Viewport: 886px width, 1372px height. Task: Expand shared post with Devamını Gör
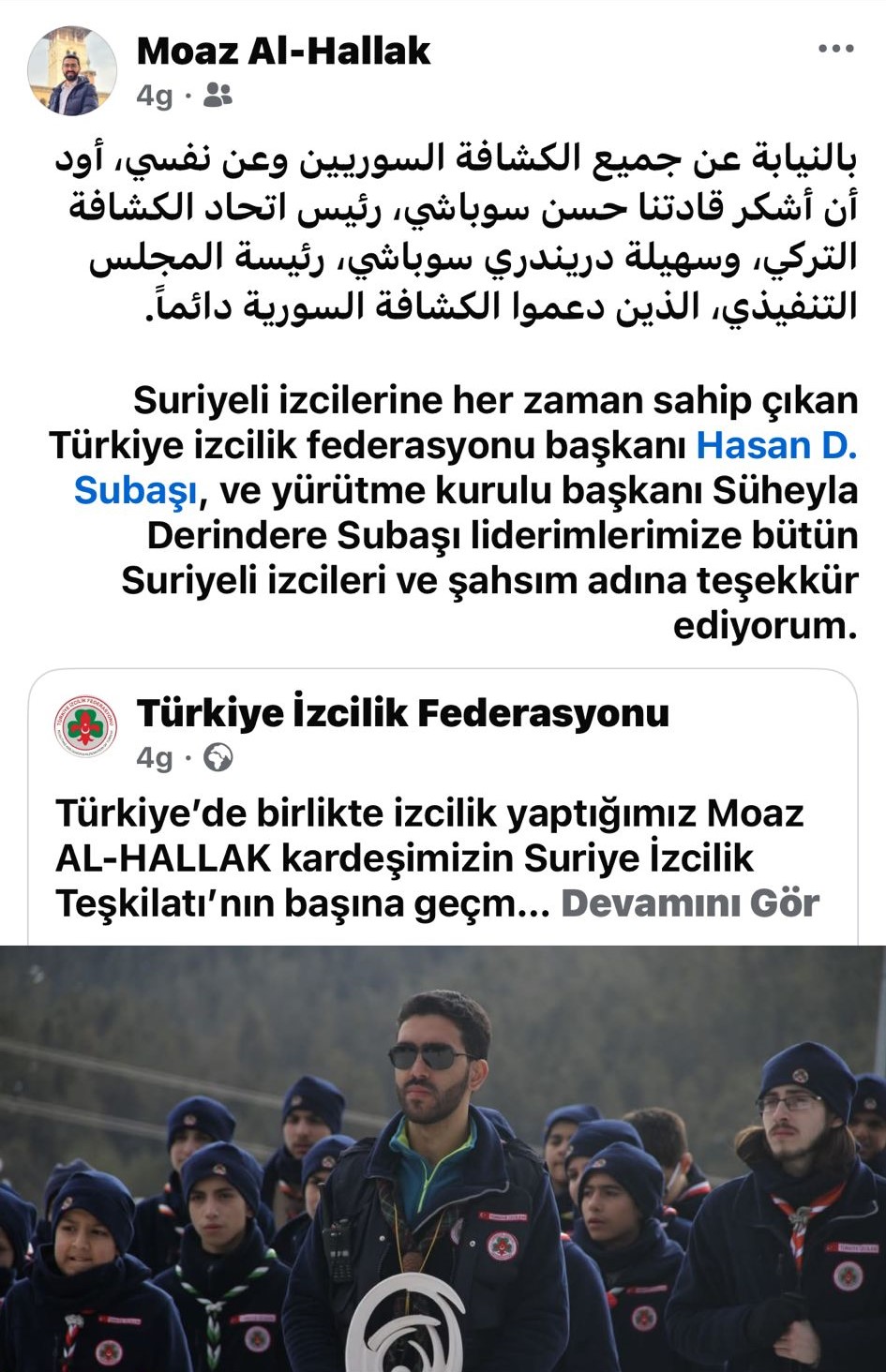690,903
